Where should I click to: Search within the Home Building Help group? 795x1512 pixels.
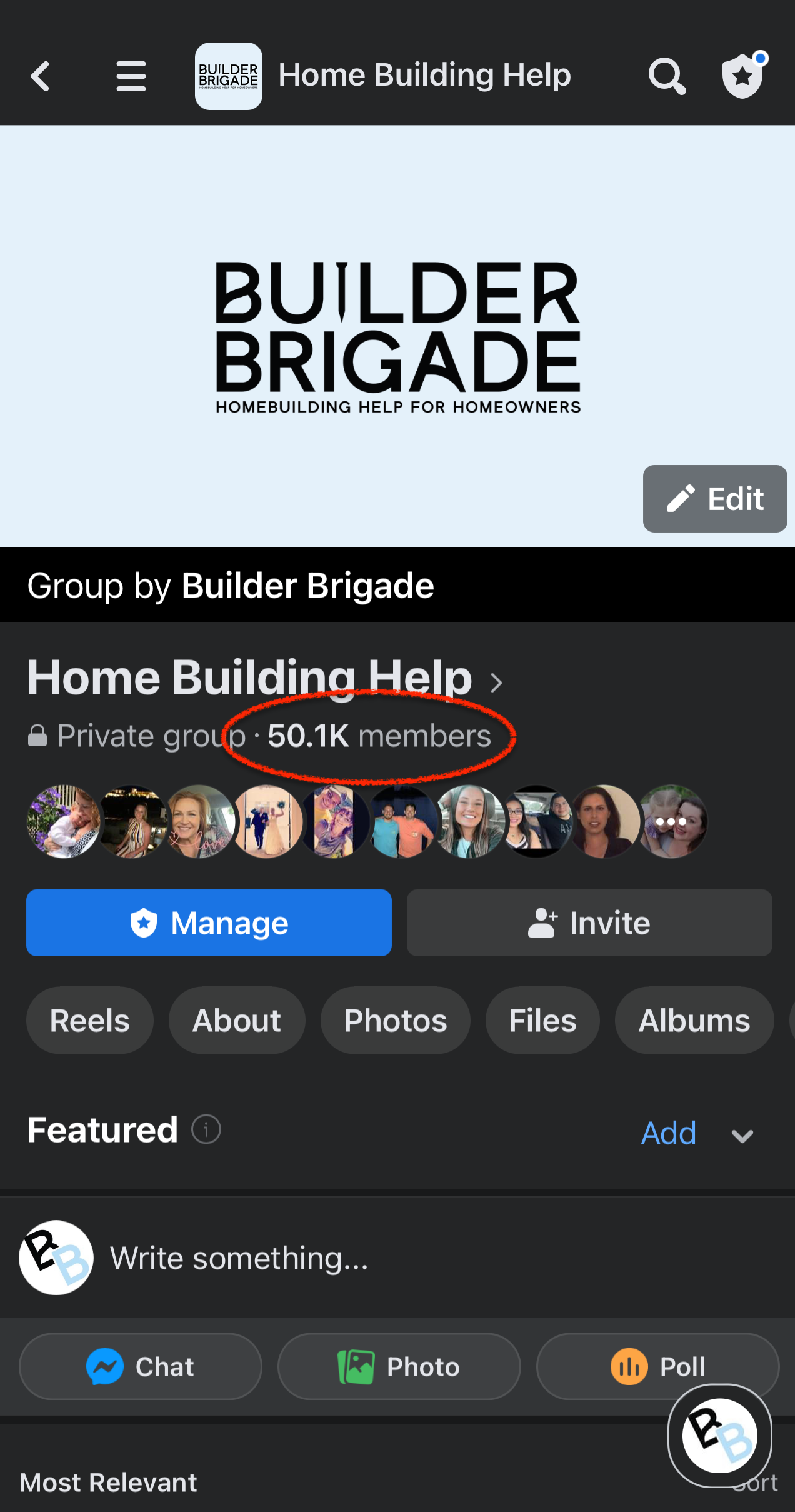point(666,76)
